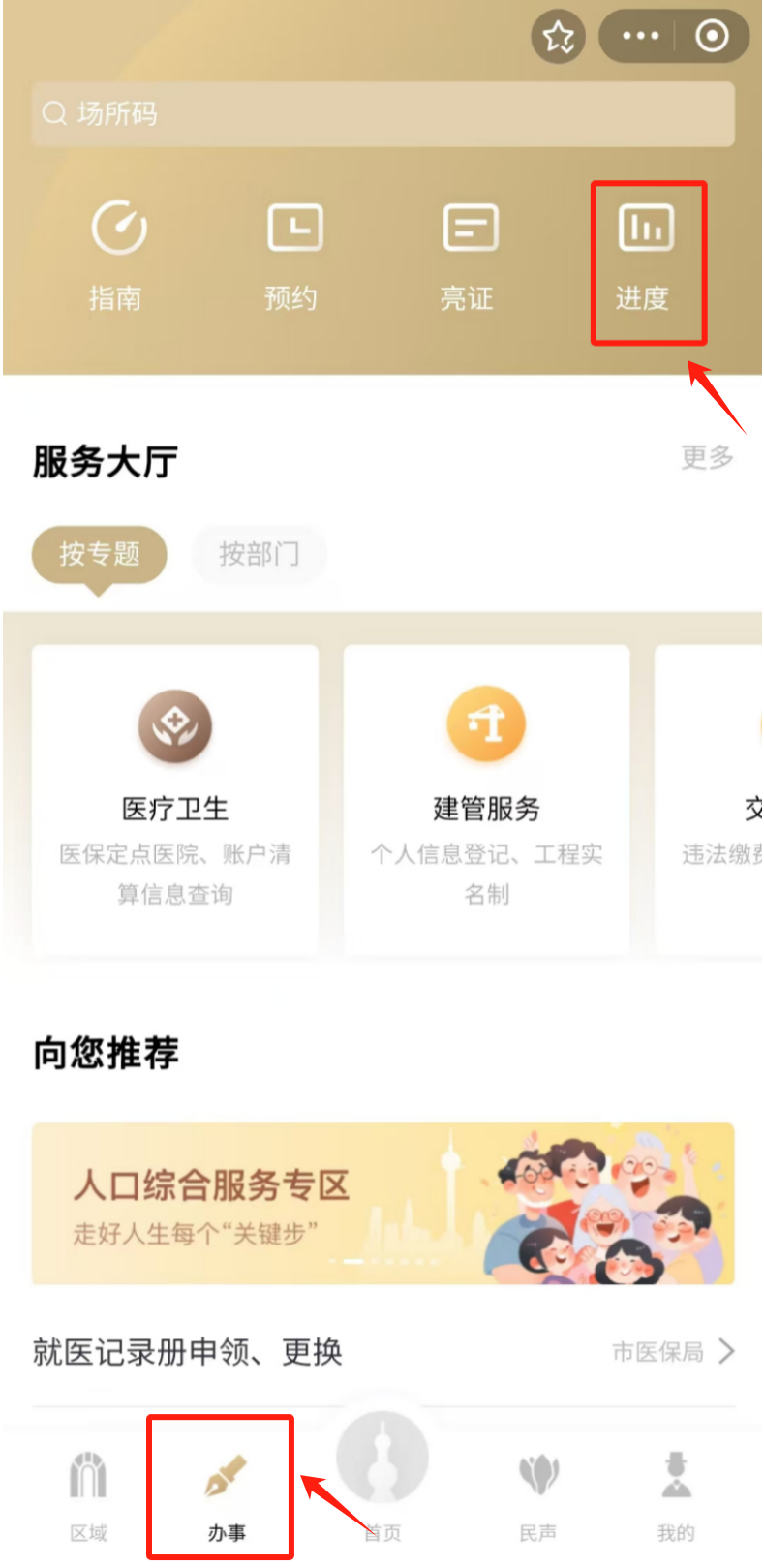Viewport: 764px width, 1568px height.
Task: Select the 按专题 filter chip
Action: pyautogui.click(x=99, y=554)
